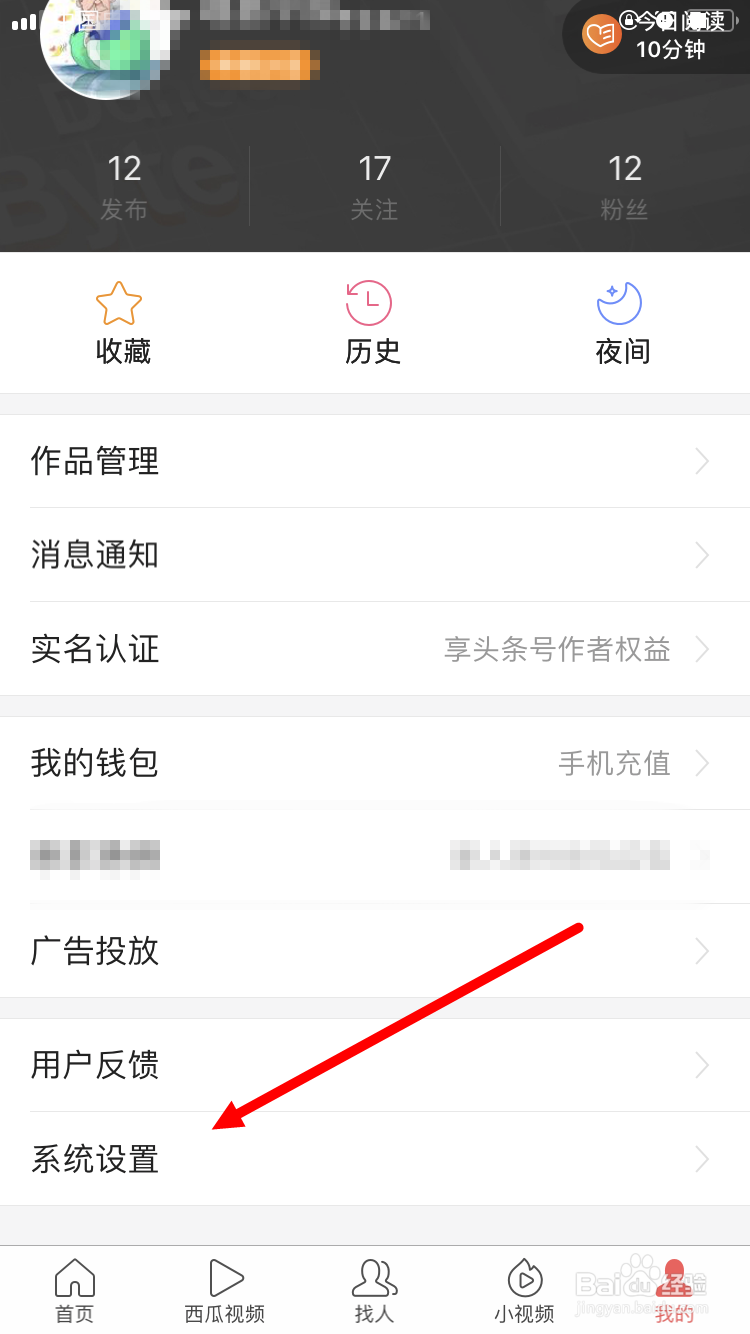Select the 我的钱包 menu item
The height and width of the screenshot is (1334, 750).
point(95,763)
